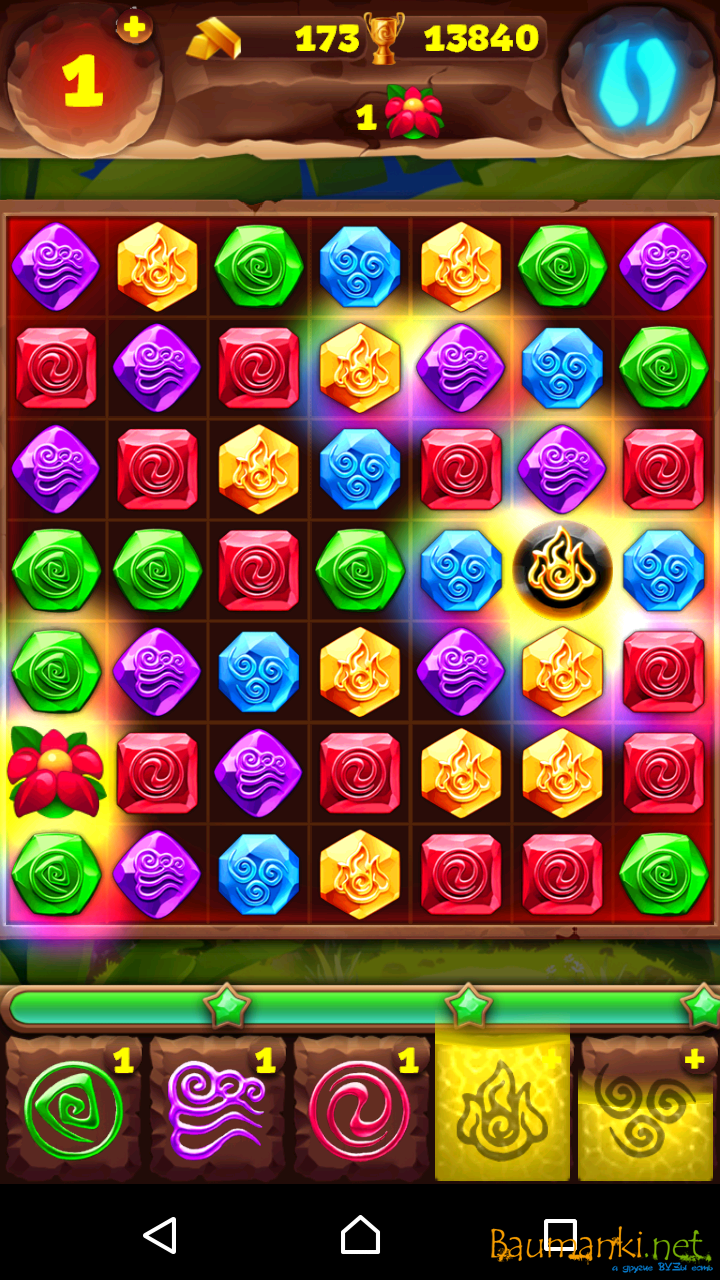
Task: Select the yellow fire booster slot
Action: point(502,1110)
